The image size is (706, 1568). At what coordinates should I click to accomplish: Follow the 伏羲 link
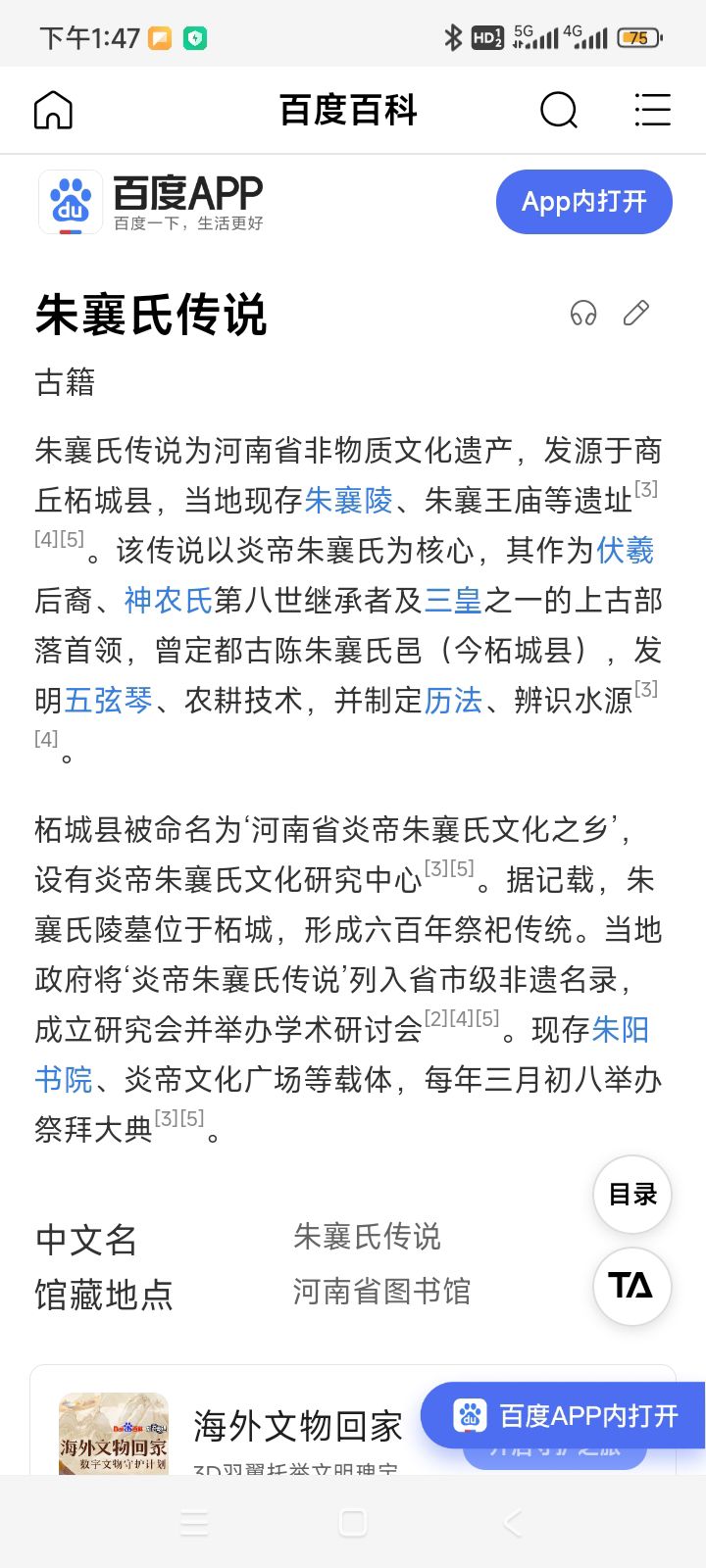coord(625,551)
